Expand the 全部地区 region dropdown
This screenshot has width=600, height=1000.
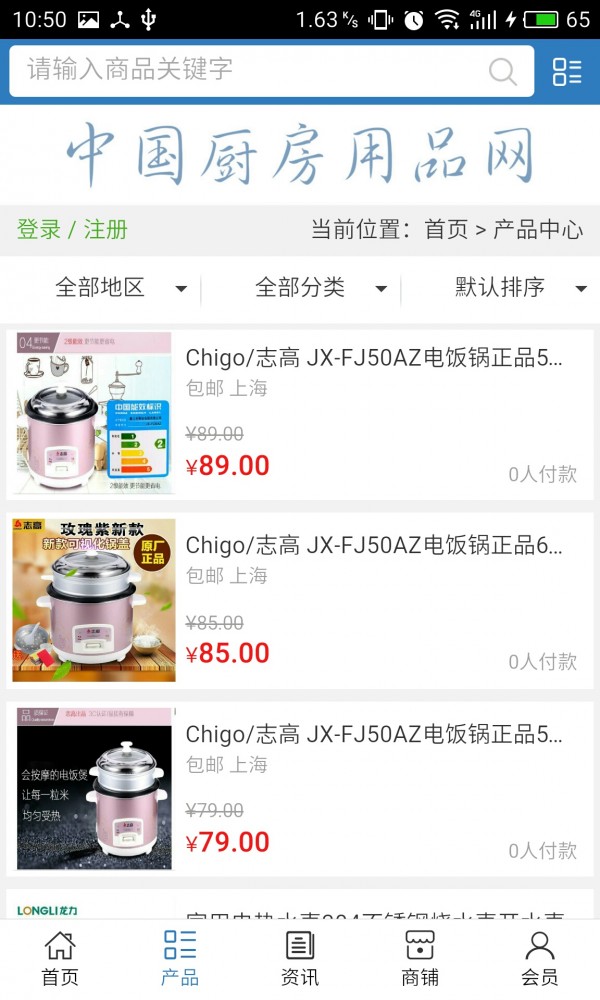(x=120, y=288)
